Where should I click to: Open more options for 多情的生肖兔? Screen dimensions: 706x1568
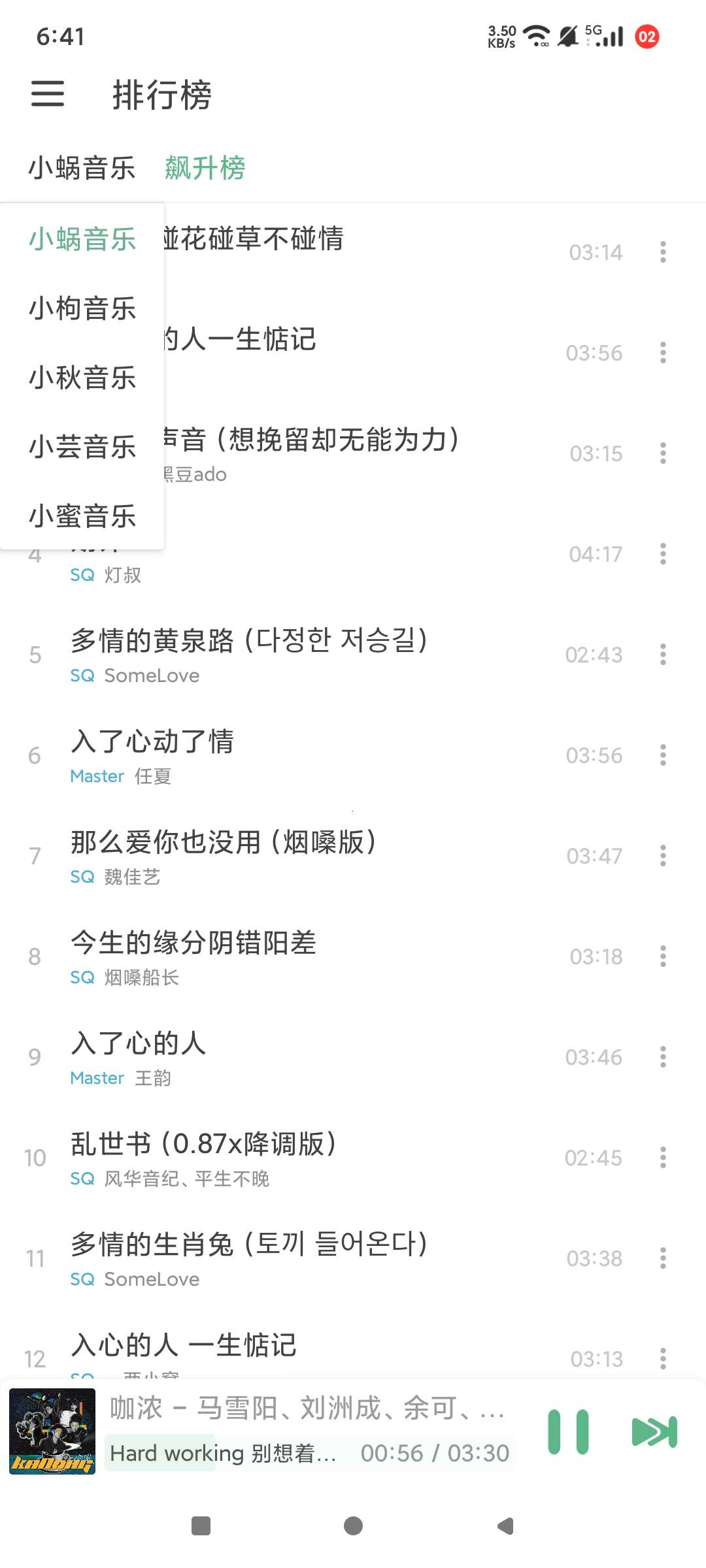(x=663, y=1258)
